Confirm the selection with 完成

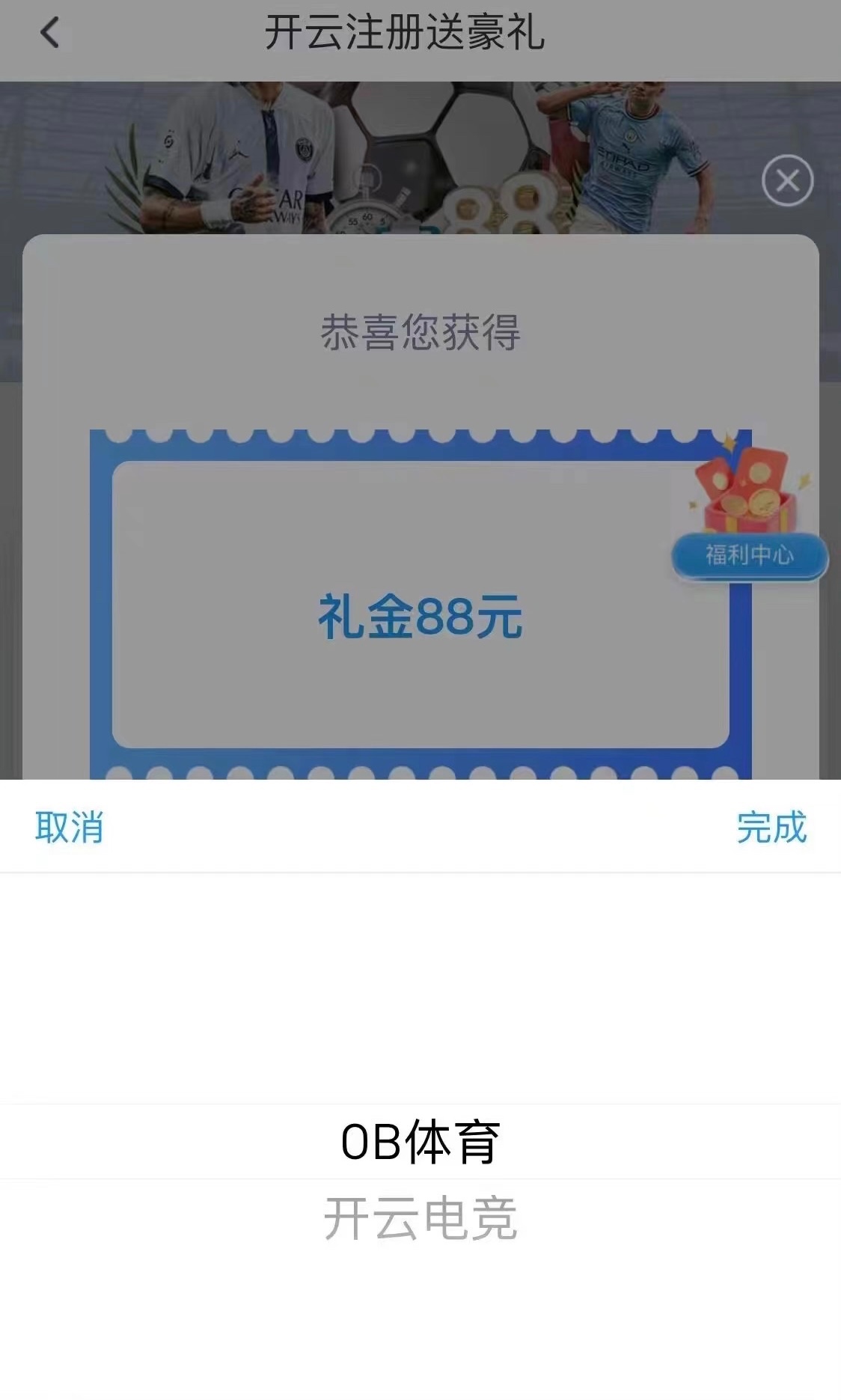771,828
